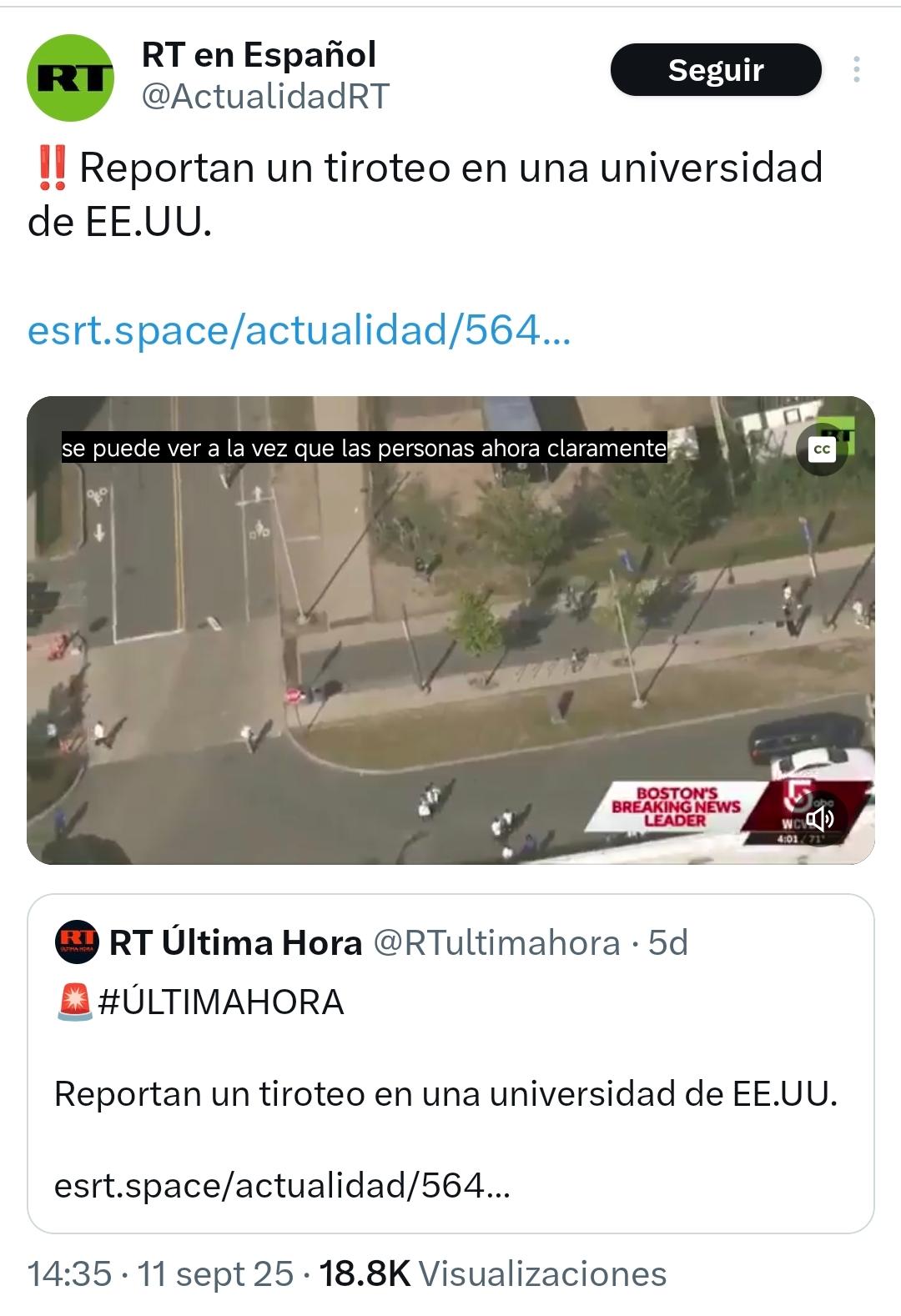Open the @ActualidadRT handle

coord(265,97)
